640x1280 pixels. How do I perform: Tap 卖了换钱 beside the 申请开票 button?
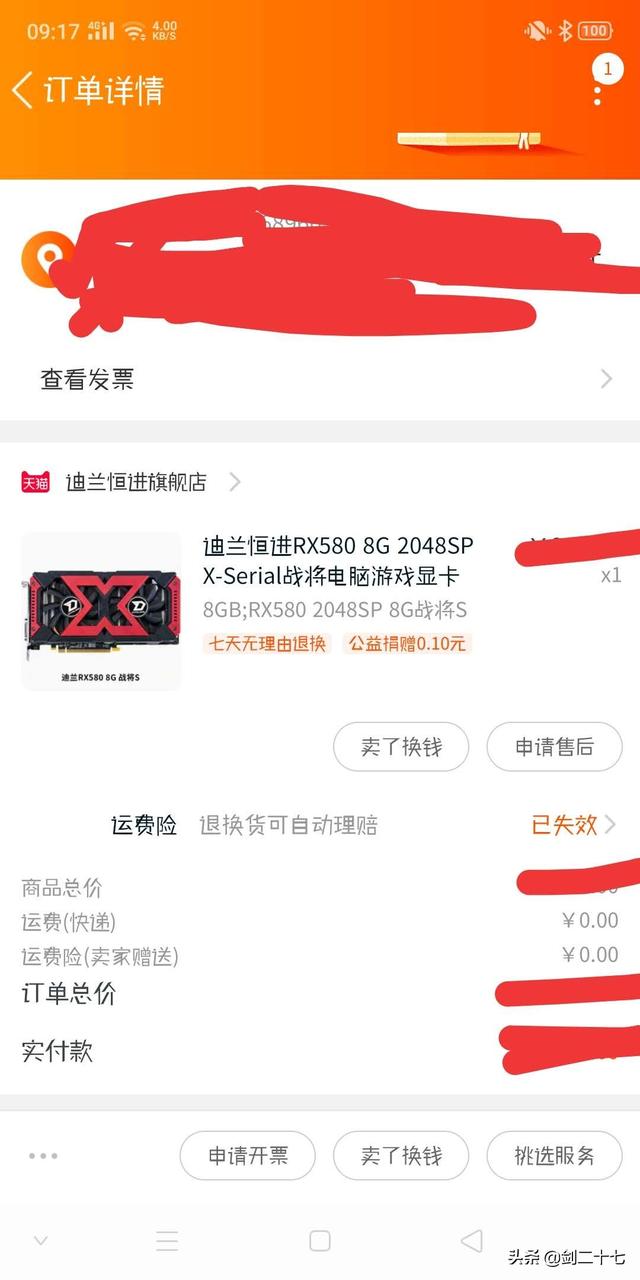401,1156
